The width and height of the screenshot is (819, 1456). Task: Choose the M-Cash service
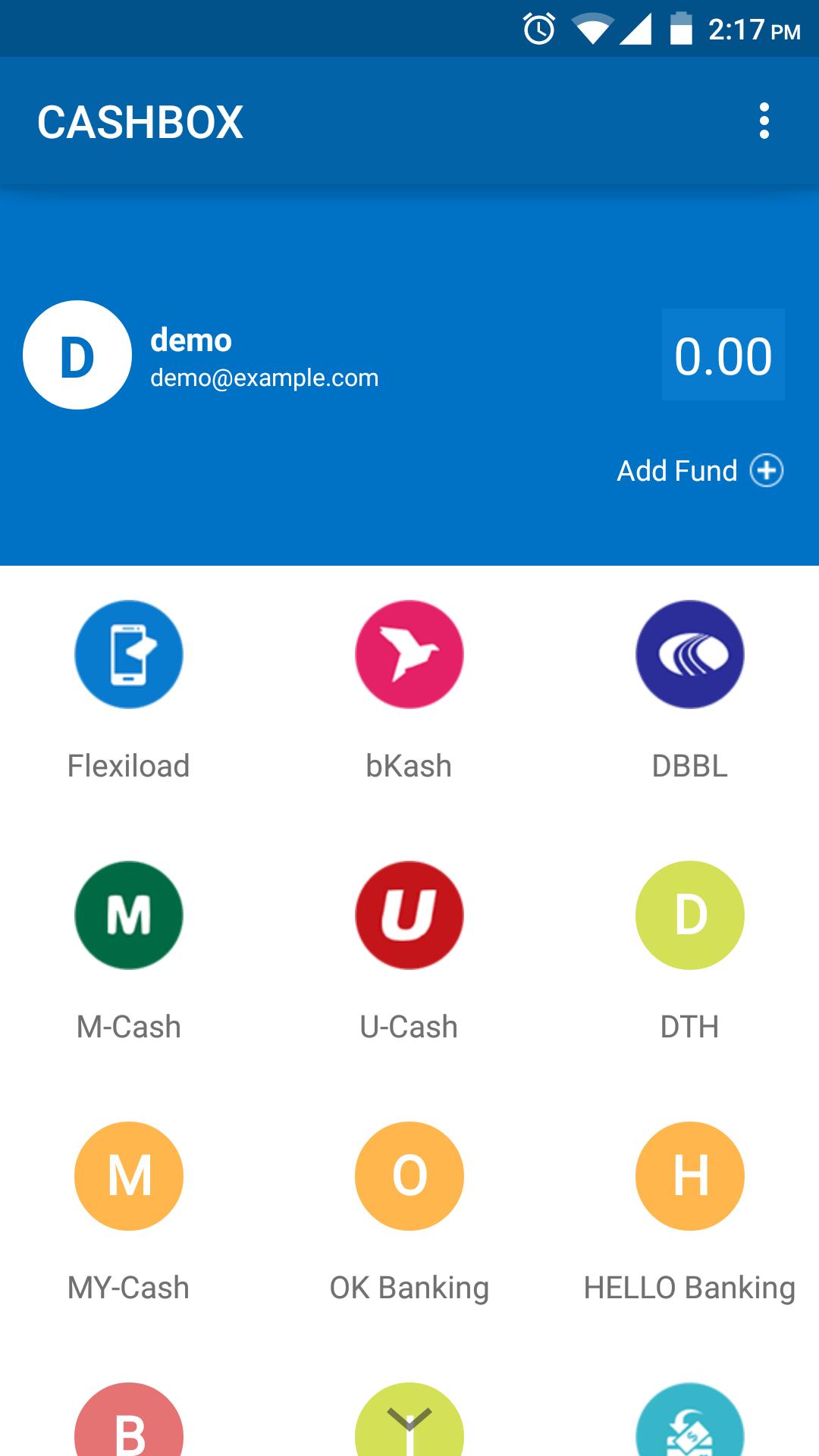pyautogui.click(x=129, y=915)
